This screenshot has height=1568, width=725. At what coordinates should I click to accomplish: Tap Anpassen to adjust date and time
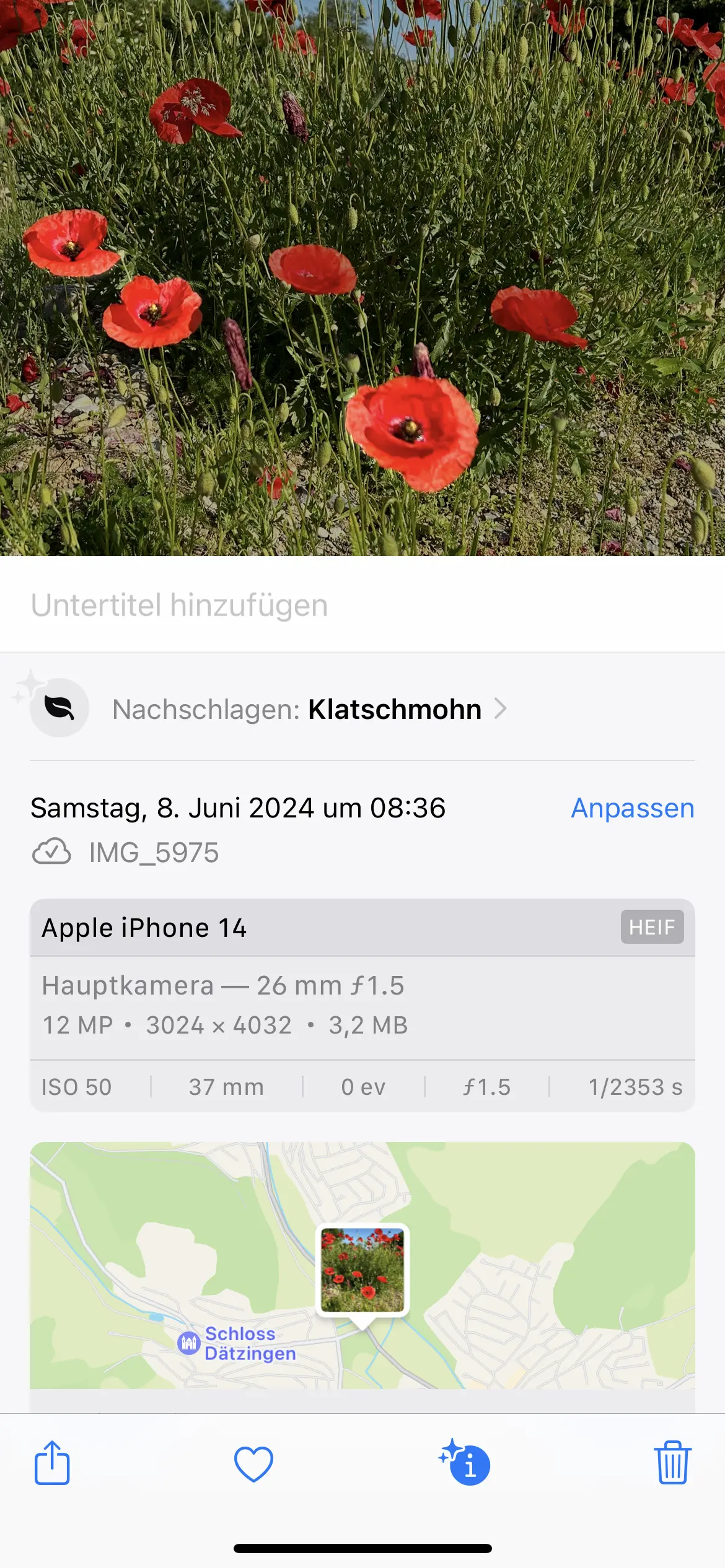click(x=632, y=808)
